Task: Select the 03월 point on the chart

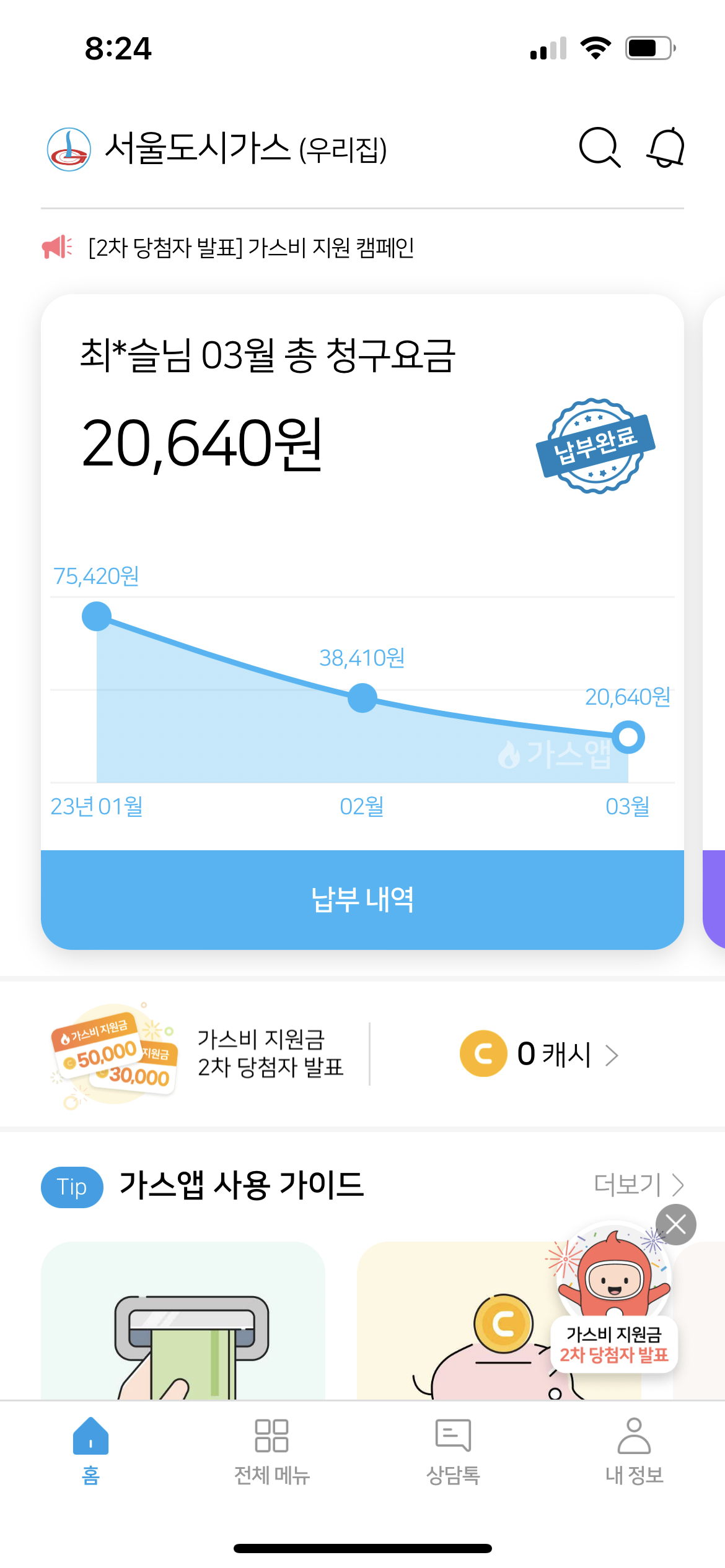Action: click(x=628, y=737)
